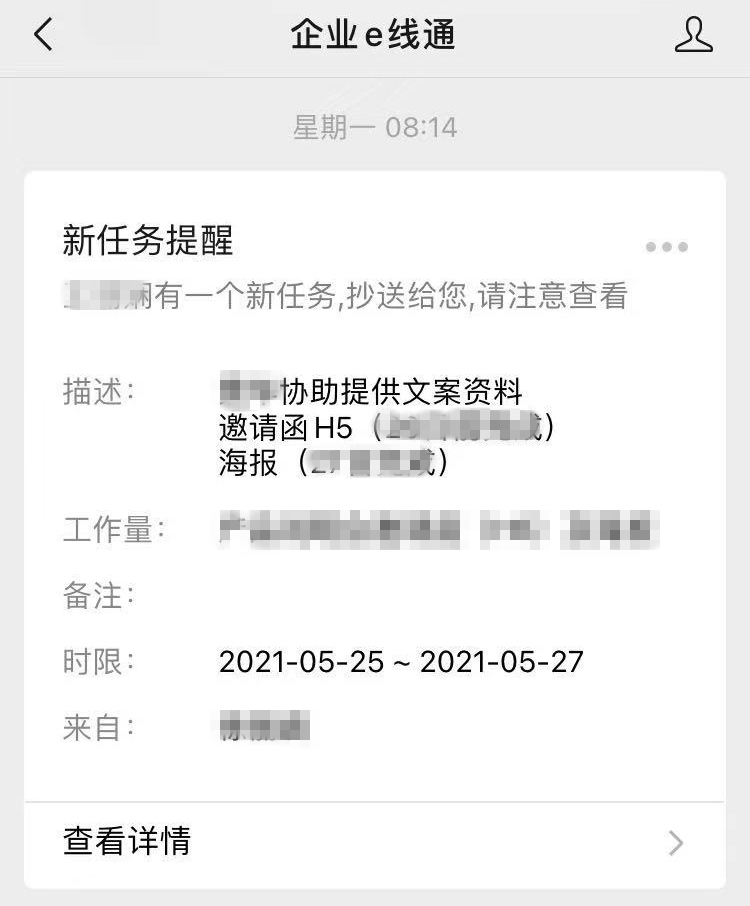Go back using the top-left arrow
Image resolution: width=750 pixels, height=906 pixels.
click(x=43, y=36)
